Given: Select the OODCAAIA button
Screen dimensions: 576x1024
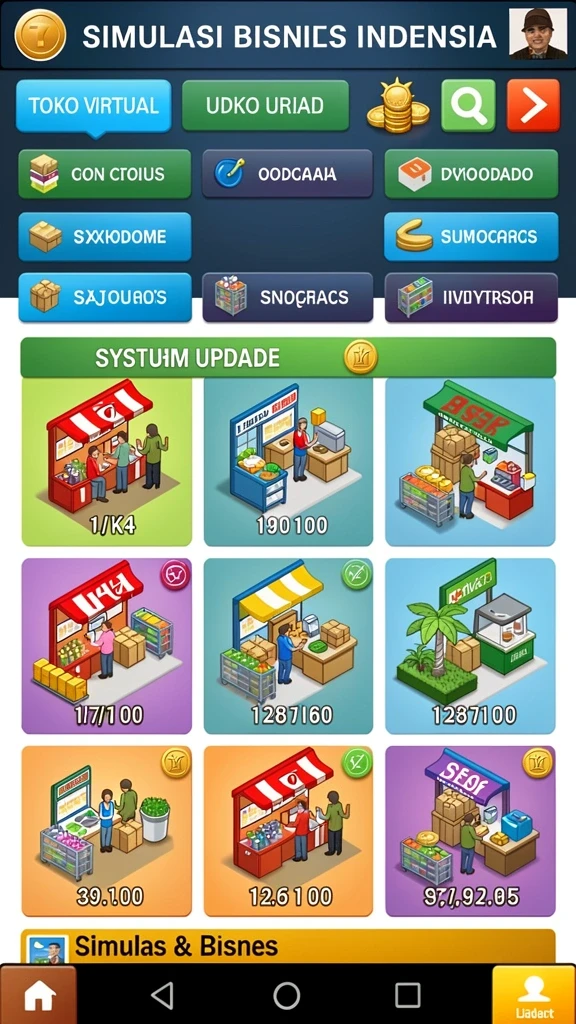Looking at the screenshot, I should pos(287,174).
